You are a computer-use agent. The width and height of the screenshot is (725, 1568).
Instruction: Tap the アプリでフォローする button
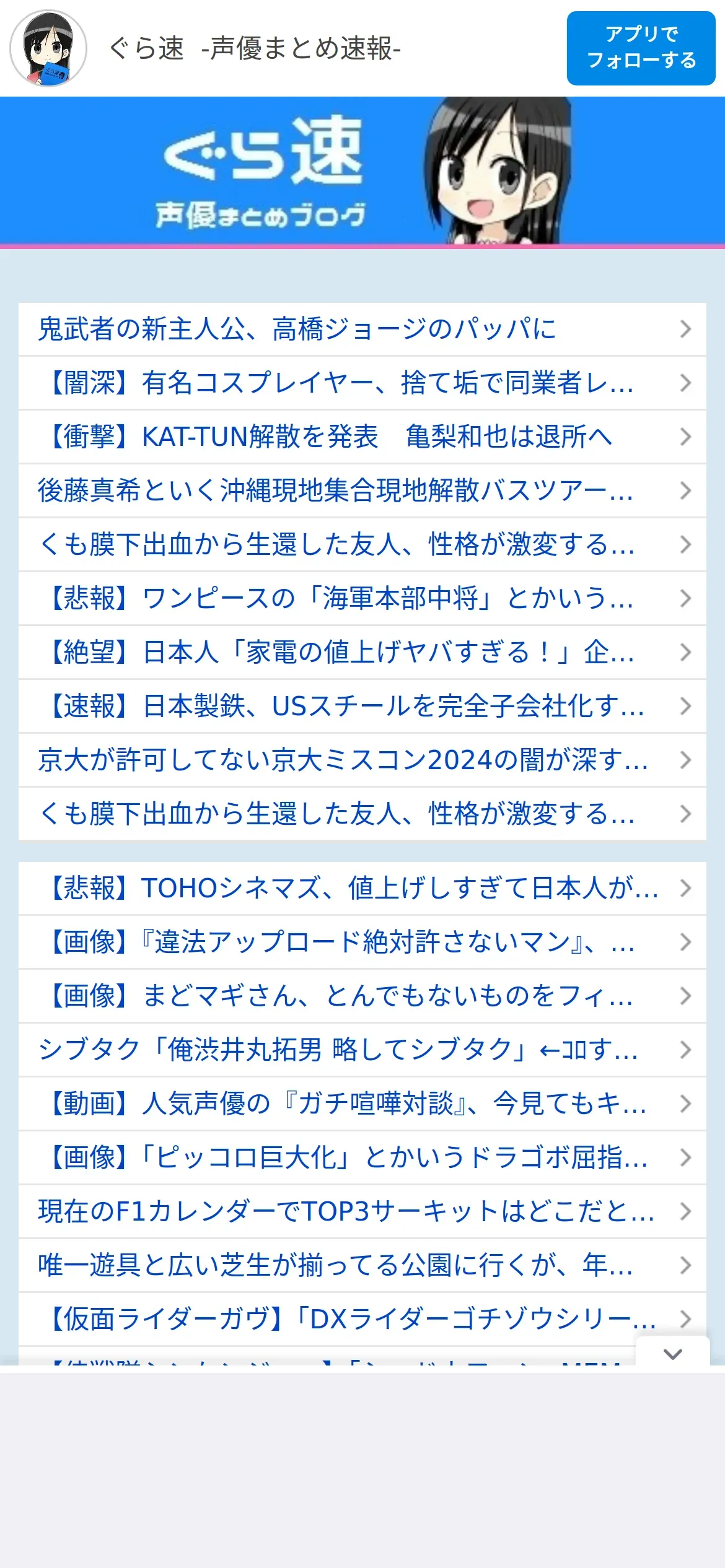click(641, 48)
